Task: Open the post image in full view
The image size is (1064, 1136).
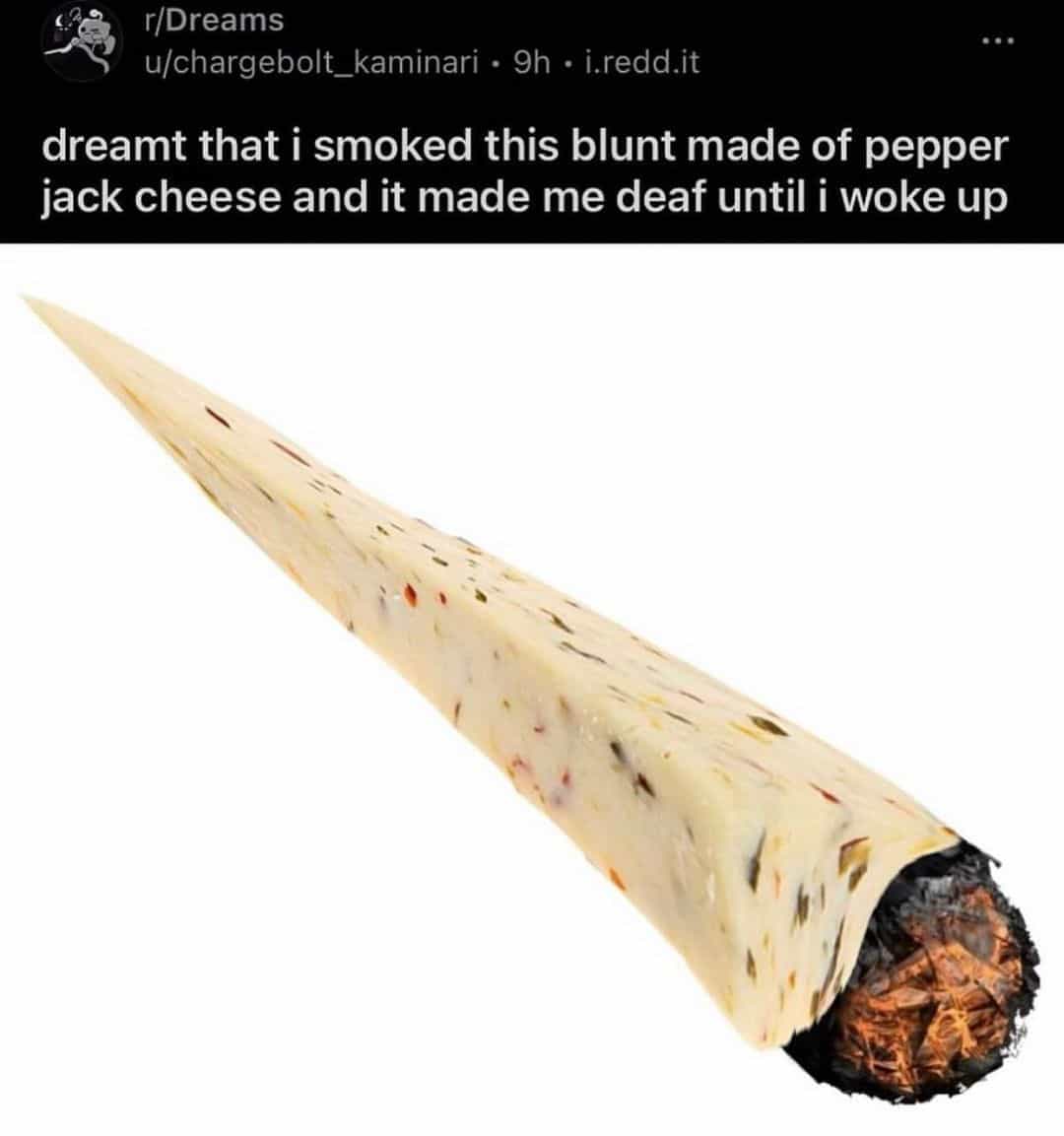Action: [x=532, y=690]
